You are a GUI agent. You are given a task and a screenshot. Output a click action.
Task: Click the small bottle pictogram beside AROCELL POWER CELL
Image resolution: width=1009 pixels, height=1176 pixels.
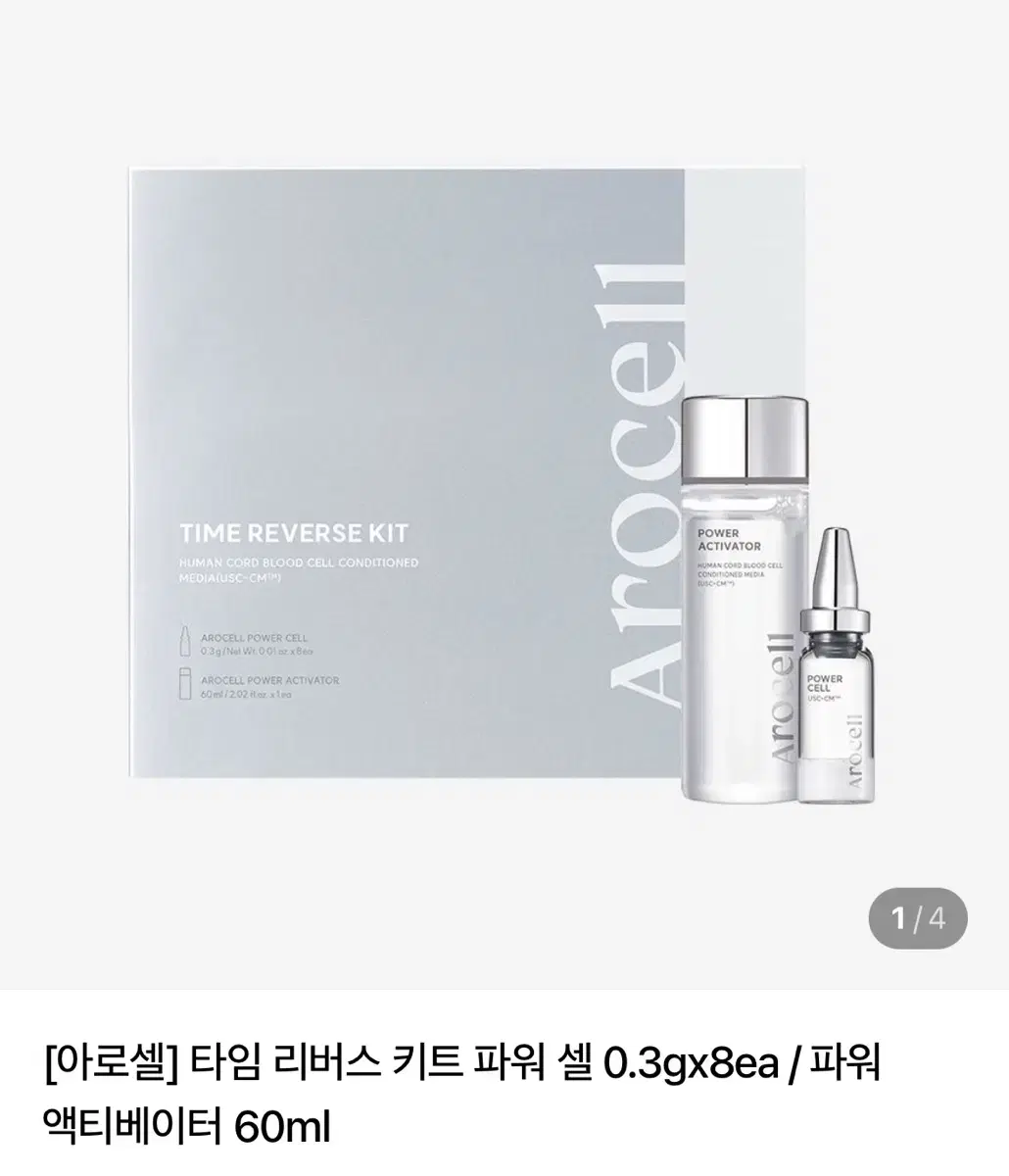click(x=187, y=642)
